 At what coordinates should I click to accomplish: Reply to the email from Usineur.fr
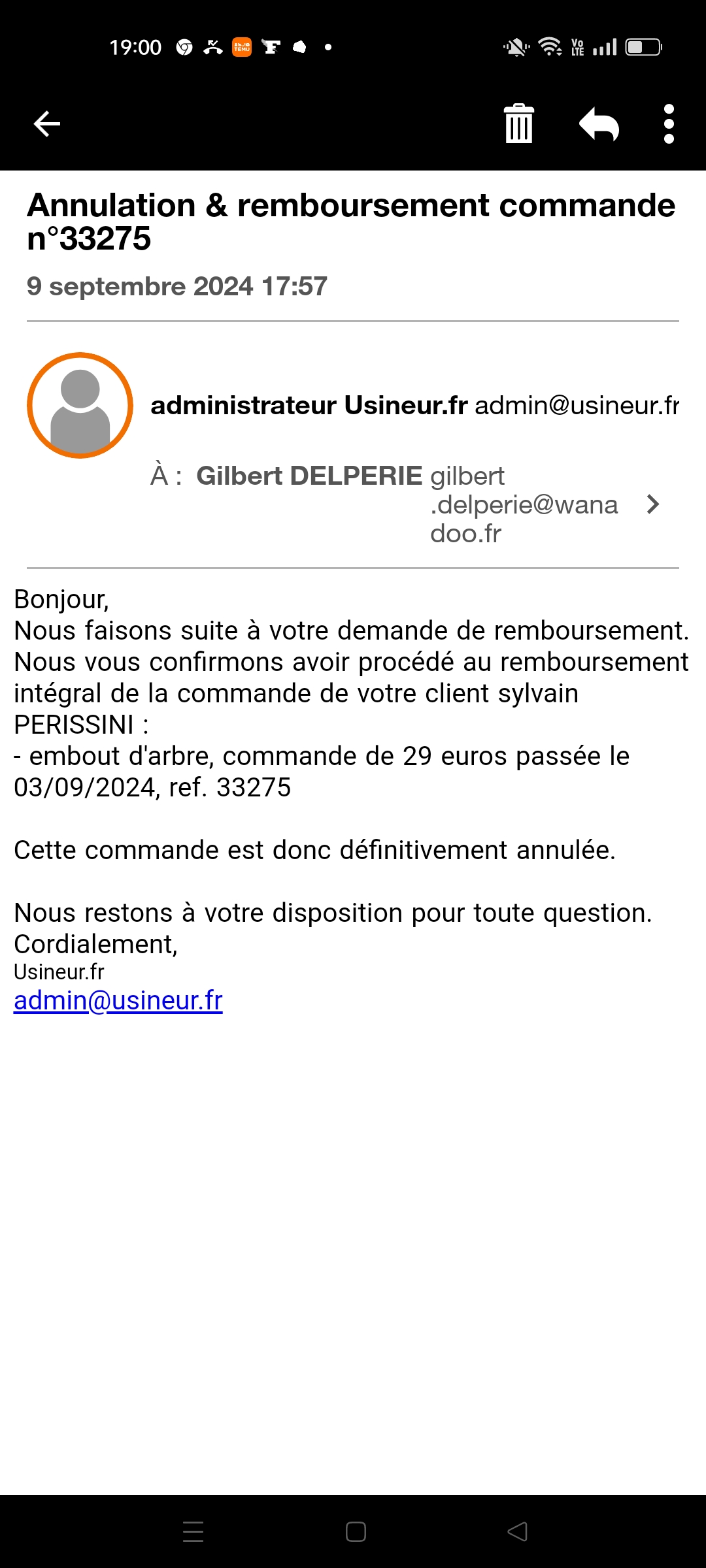point(599,123)
